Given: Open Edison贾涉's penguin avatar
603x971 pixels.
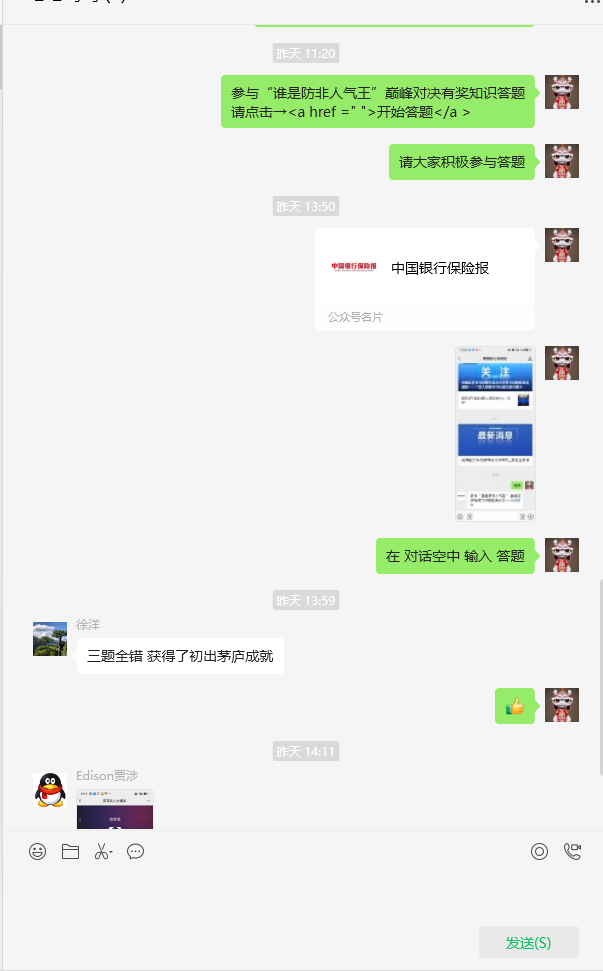Looking at the screenshot, I should 50,789.
